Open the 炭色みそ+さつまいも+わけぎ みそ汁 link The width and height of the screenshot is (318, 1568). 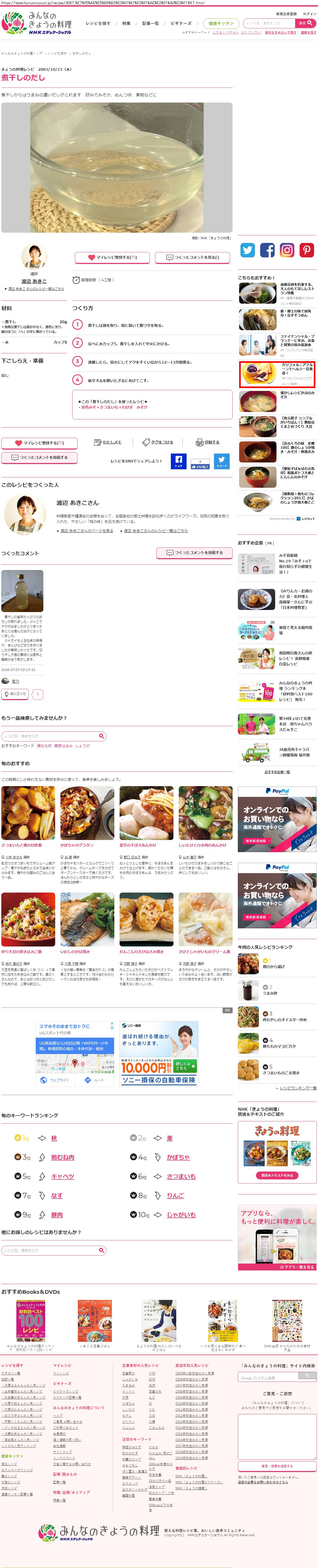pyautogui.click(x=114, y=407)
